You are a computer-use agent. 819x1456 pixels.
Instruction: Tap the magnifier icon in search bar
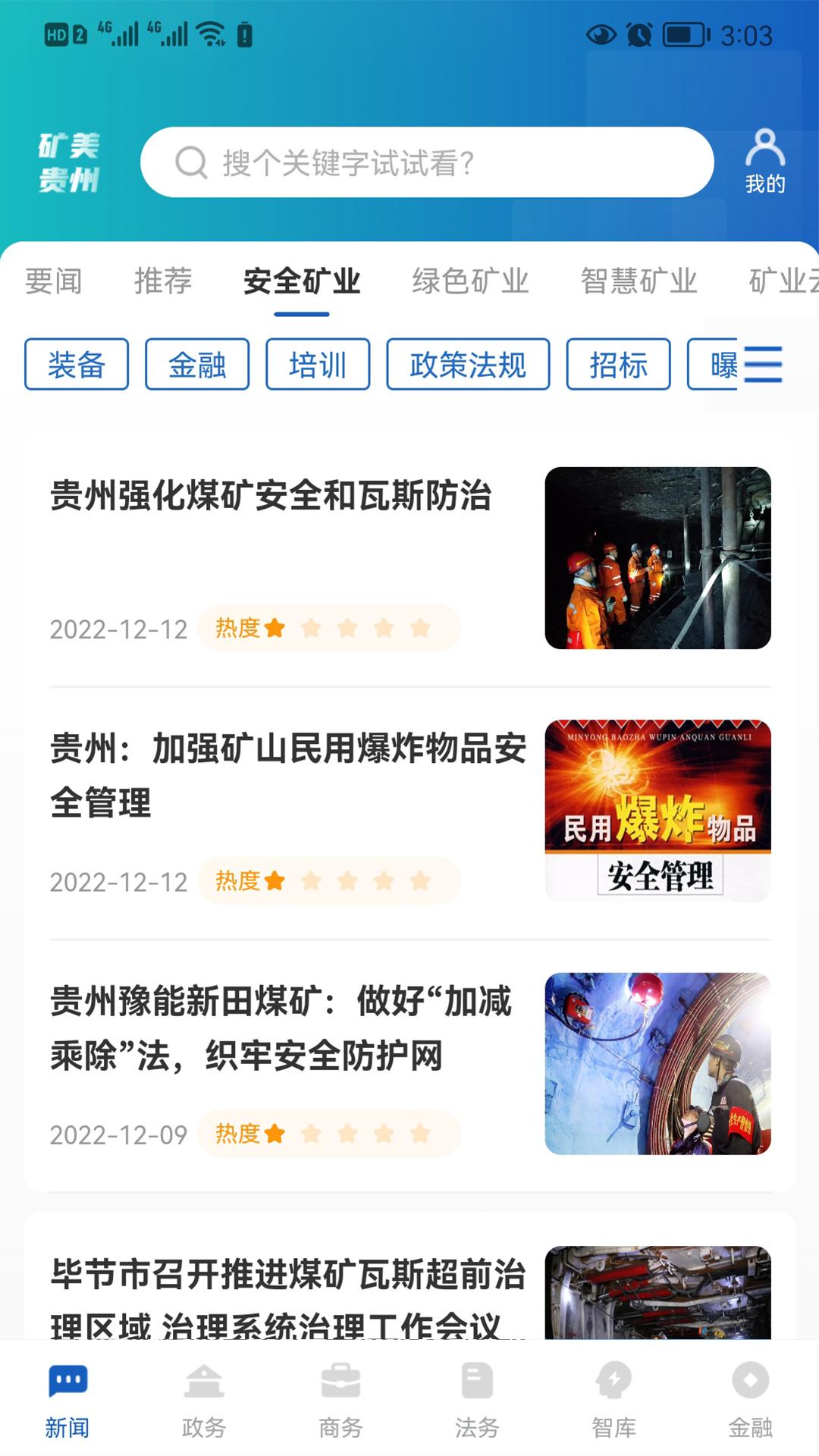190,161
